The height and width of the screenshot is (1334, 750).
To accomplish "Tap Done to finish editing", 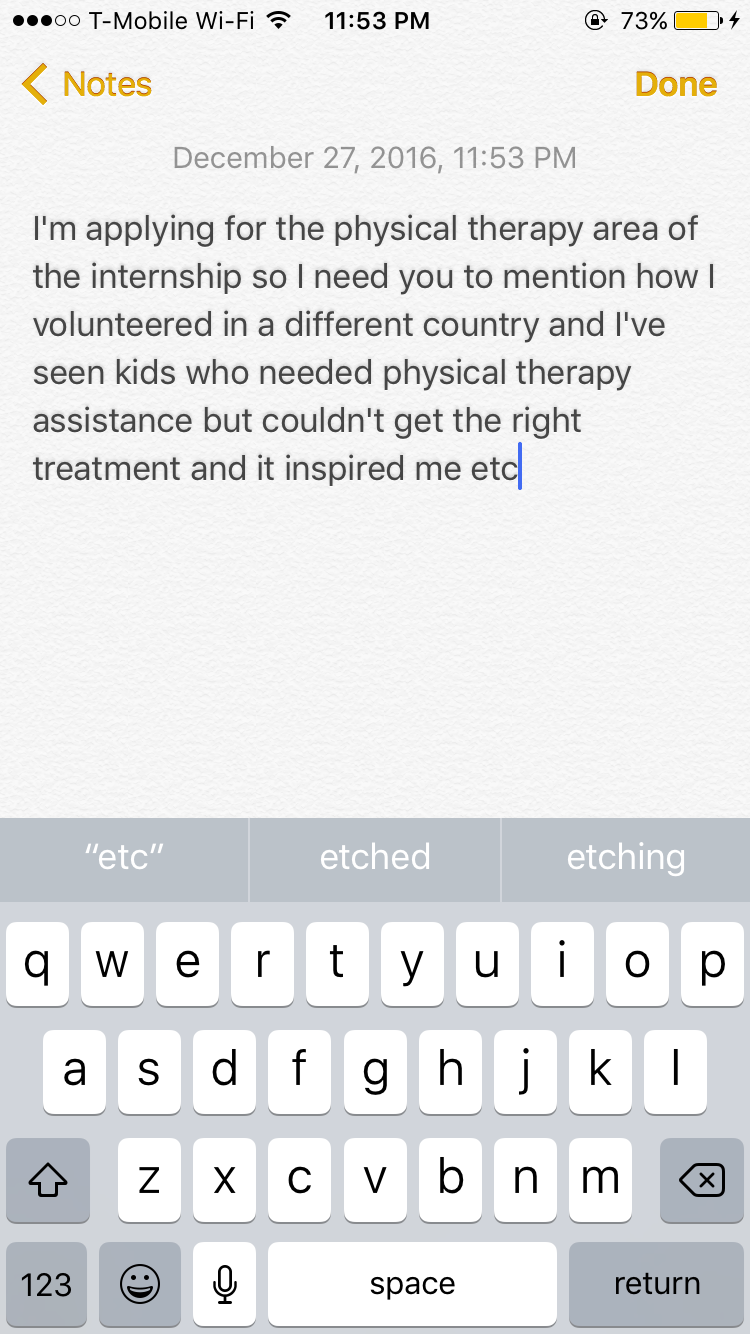I will pos(676,85).
